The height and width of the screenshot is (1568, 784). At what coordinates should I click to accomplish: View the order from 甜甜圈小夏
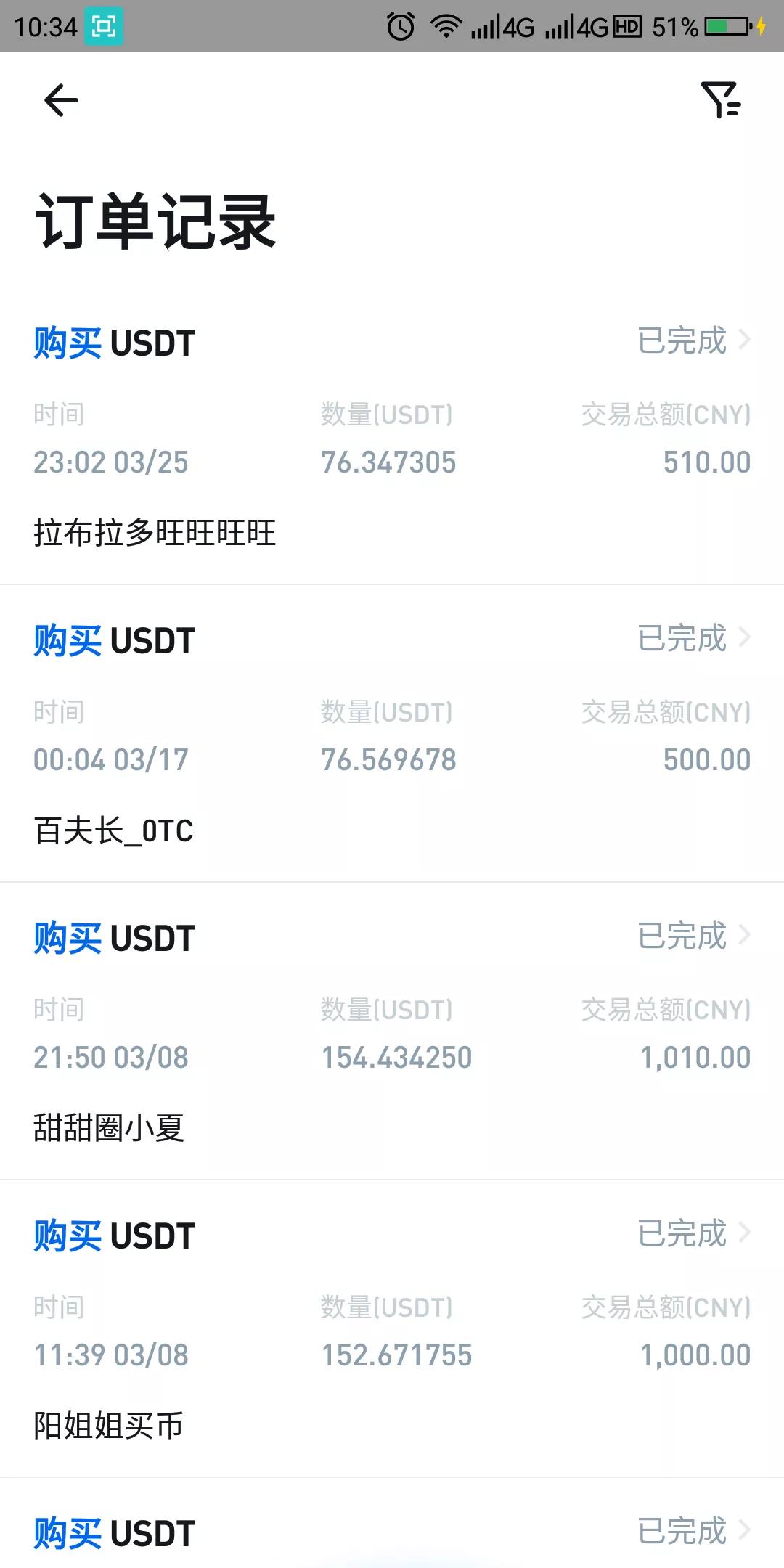pos(392,1032)
